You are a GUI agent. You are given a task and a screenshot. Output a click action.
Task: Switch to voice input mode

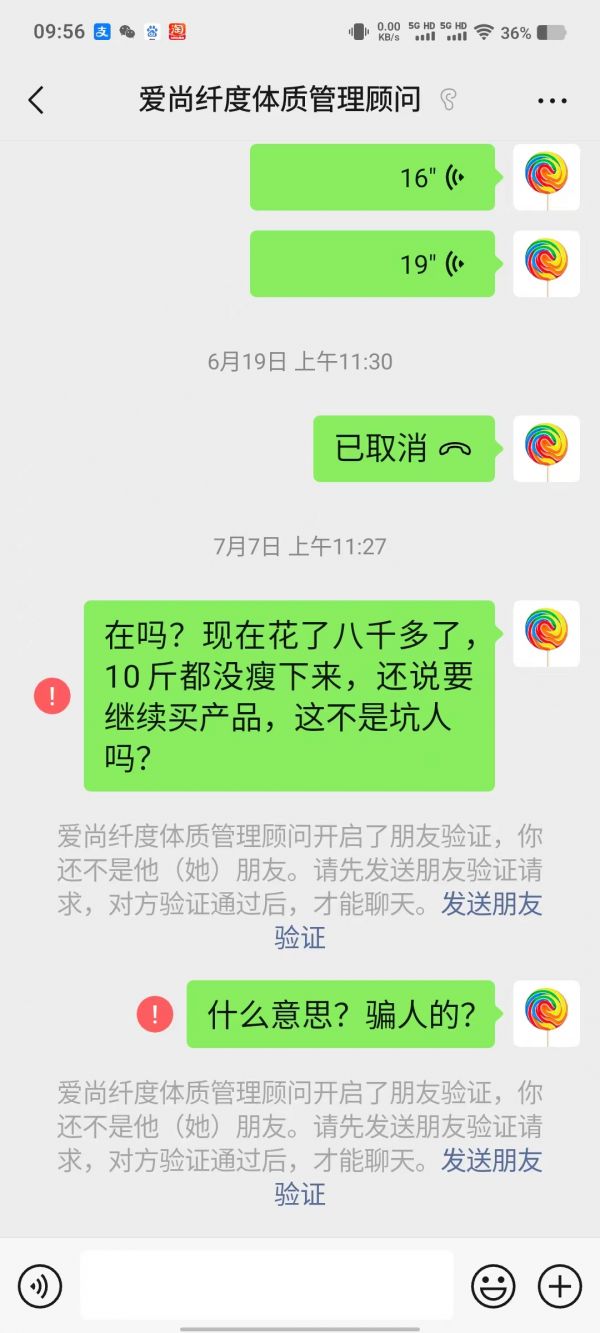(x=40, y=1285)
